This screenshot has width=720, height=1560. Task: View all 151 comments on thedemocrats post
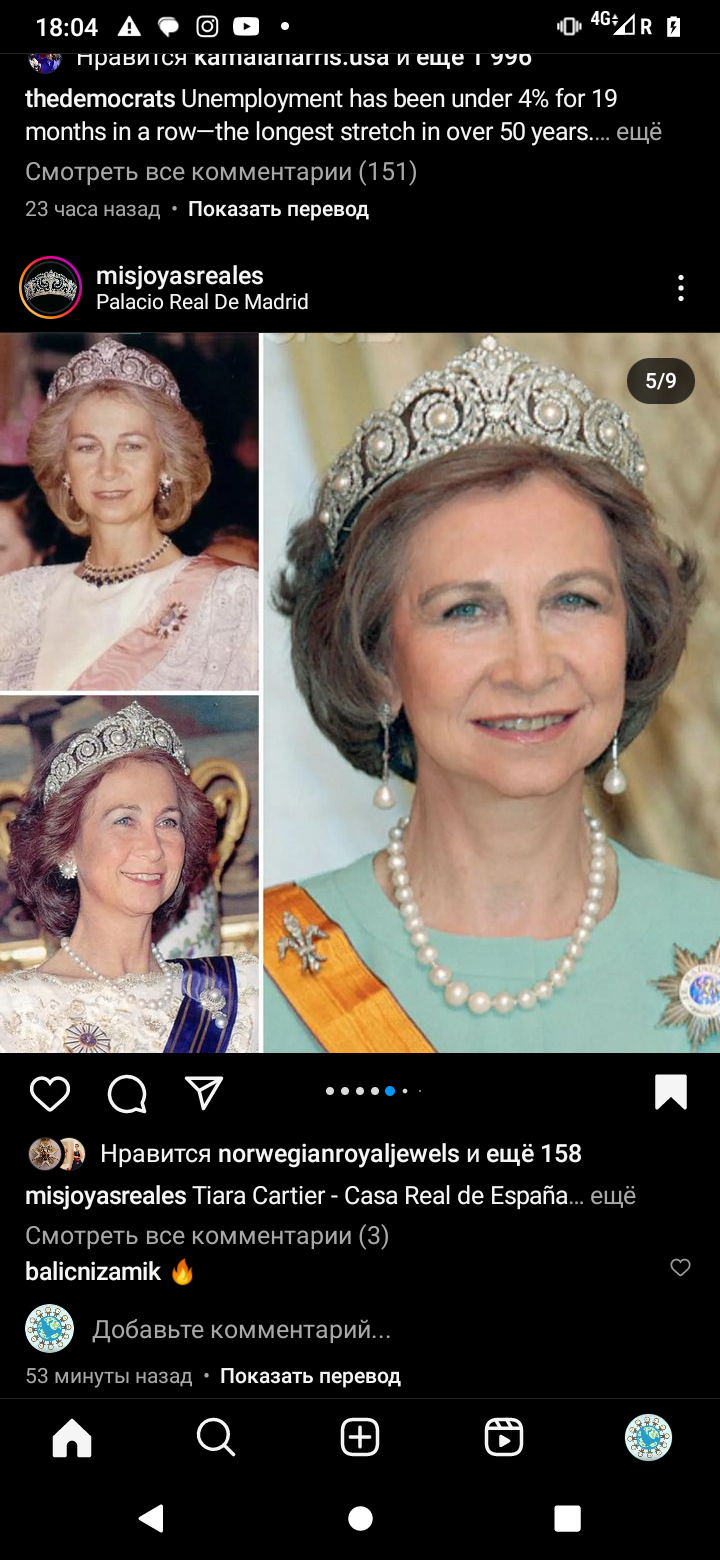tap(220, 172)
